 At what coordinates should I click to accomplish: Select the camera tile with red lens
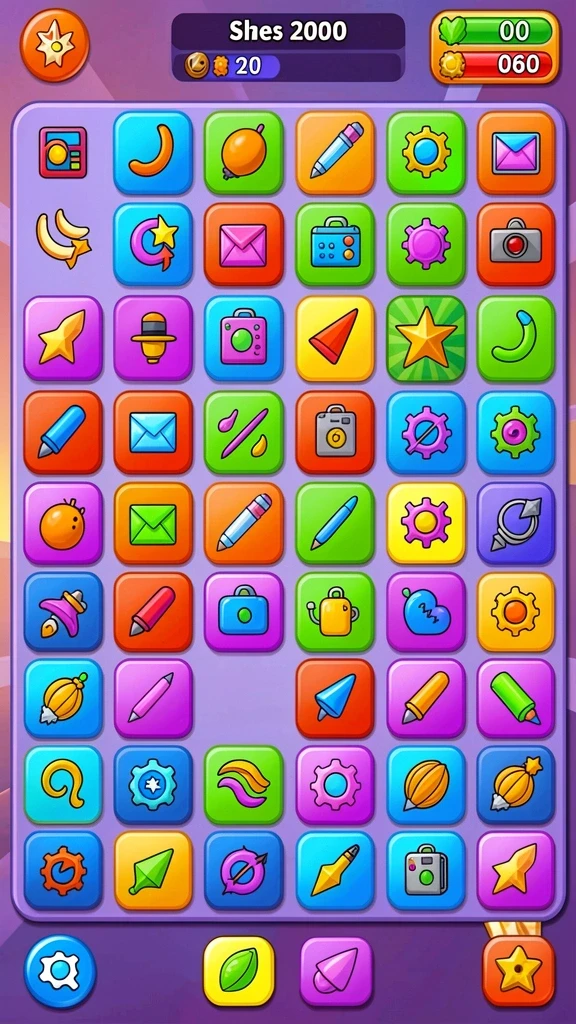click(x=516, y=245)
